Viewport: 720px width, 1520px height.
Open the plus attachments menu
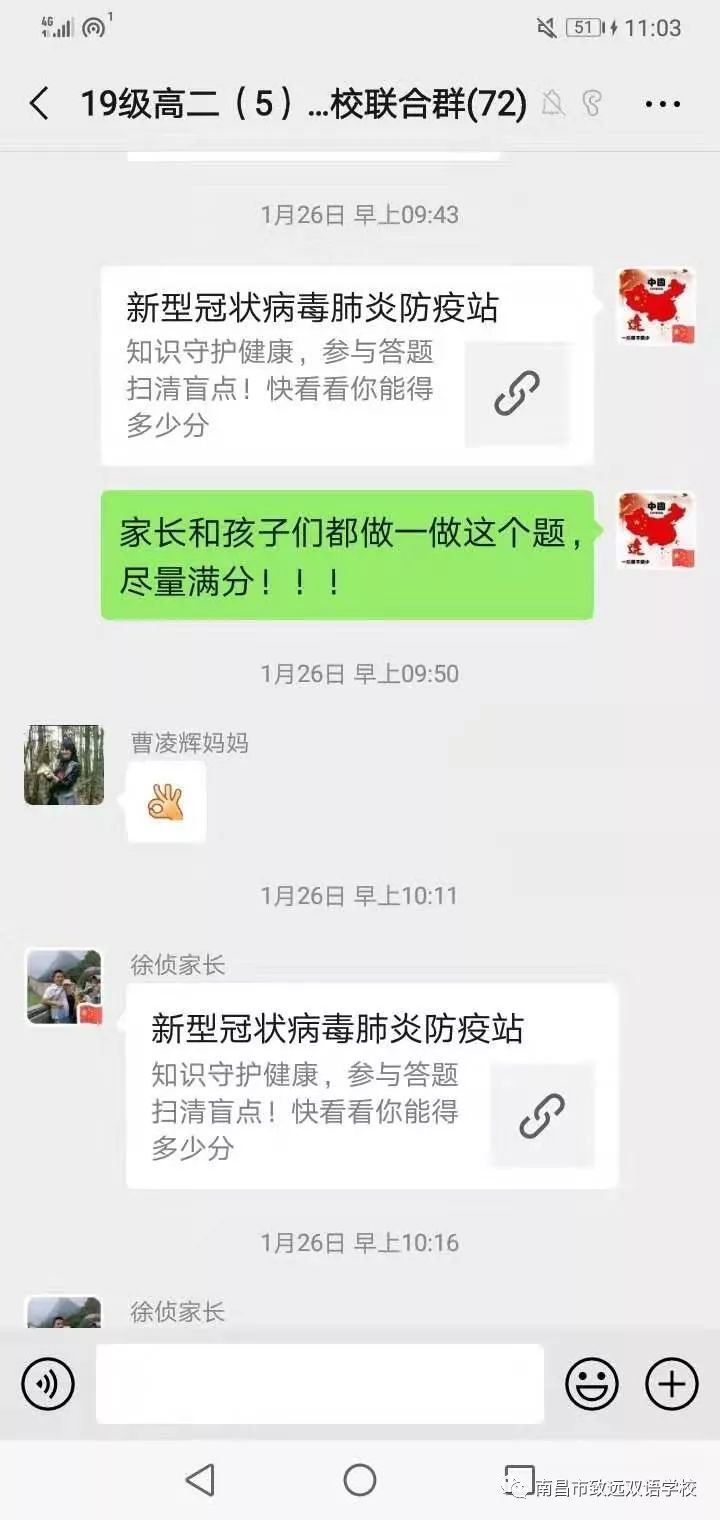click(x=671, y=1384)
